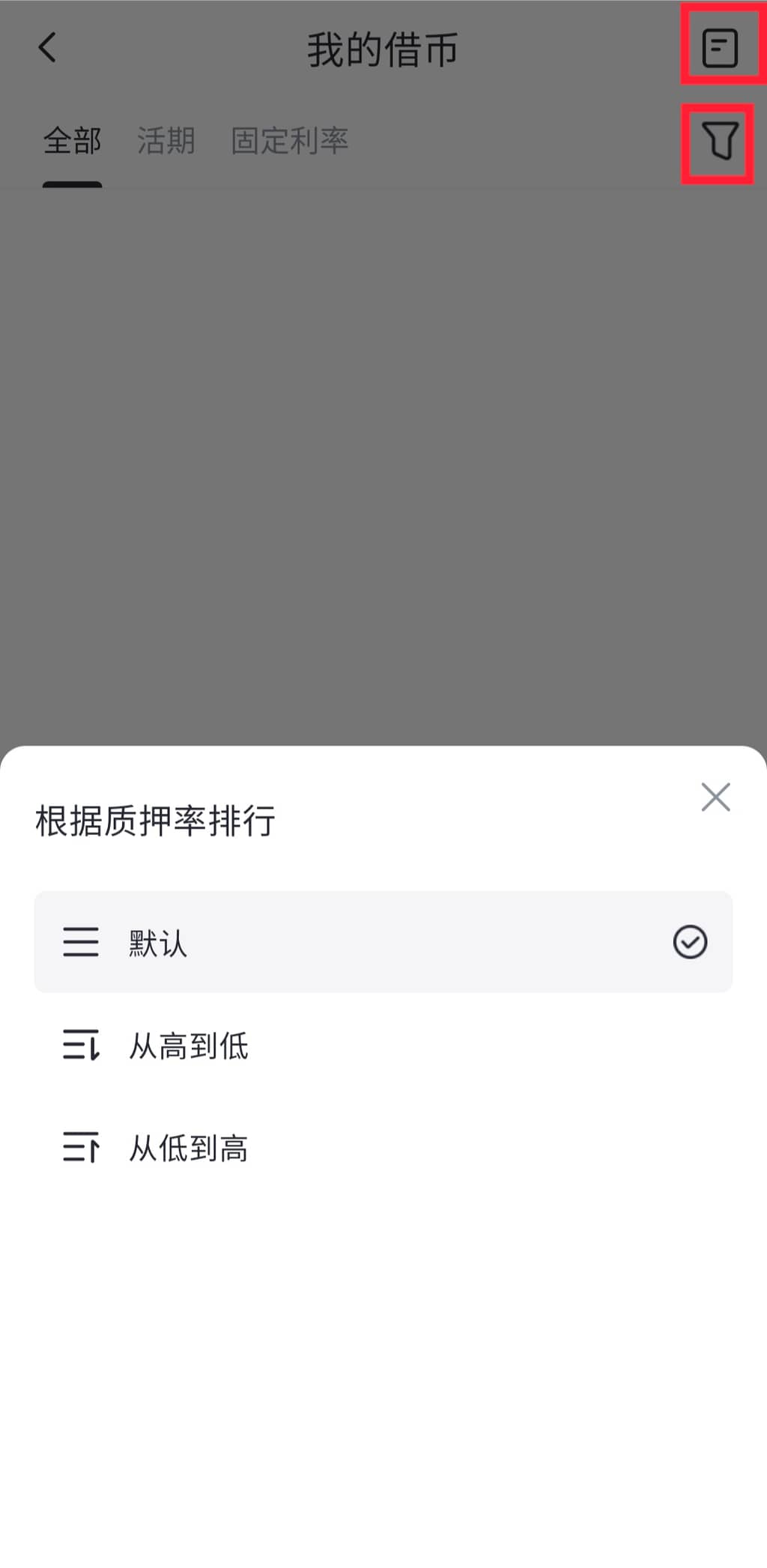Switch to the 固定利率 tab

tap(289, 141)
